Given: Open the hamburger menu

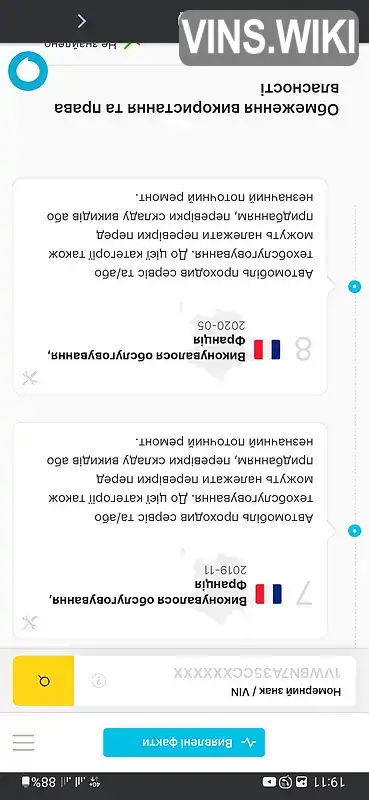Looking at the screenshot, I should click(23, 742).
